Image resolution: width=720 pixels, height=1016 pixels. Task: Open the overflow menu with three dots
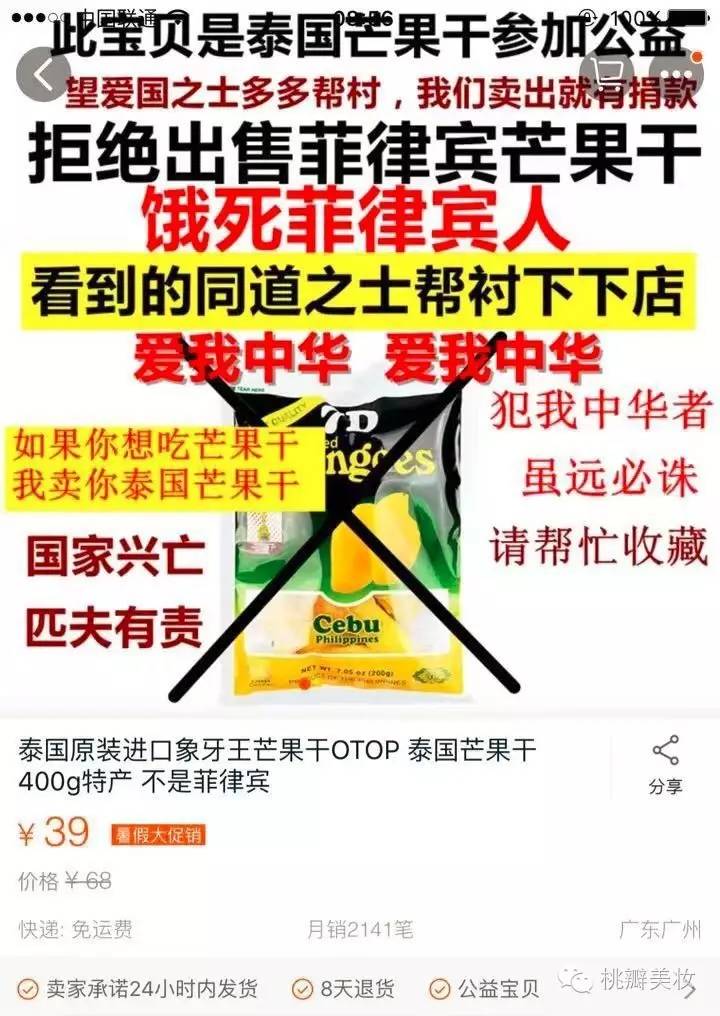678,73
